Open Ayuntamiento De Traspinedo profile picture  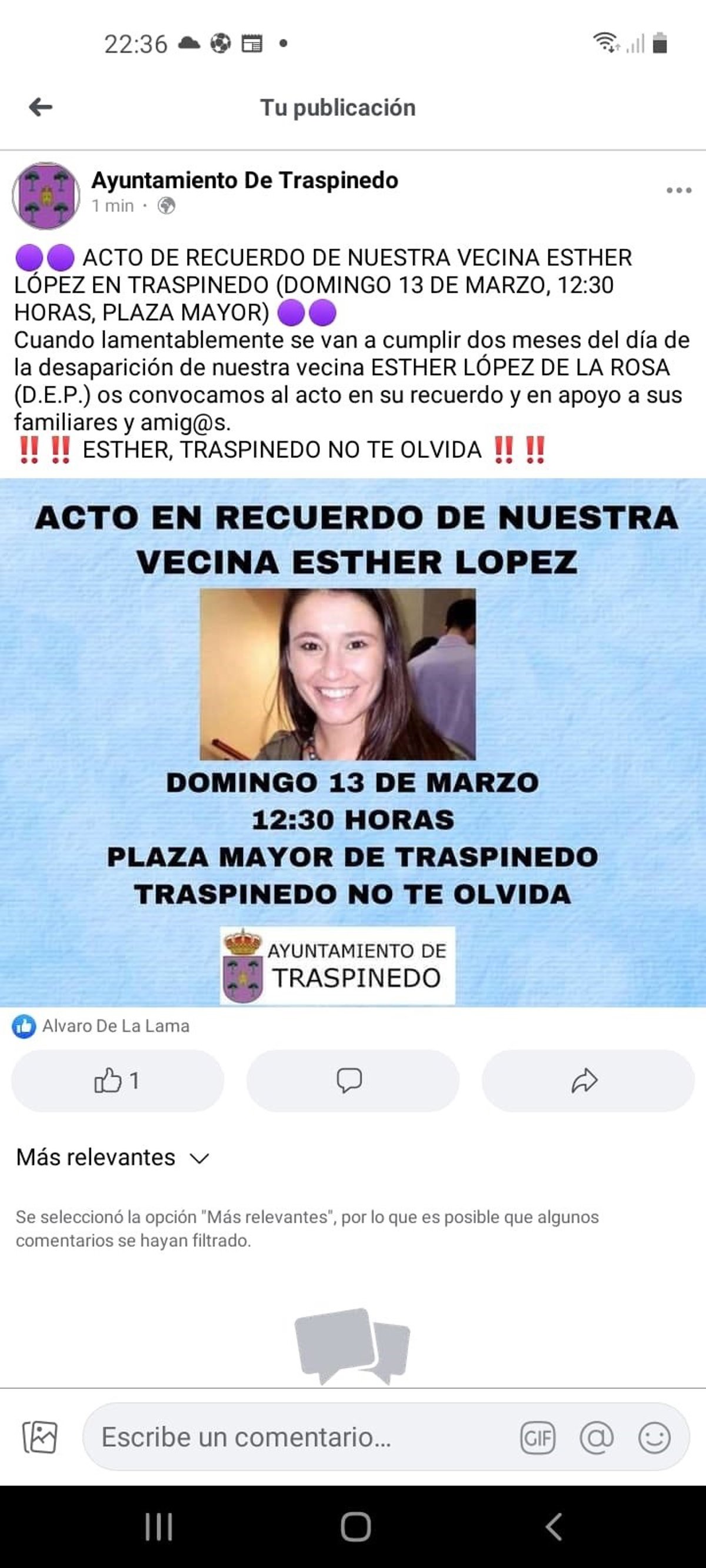(46, 196)
